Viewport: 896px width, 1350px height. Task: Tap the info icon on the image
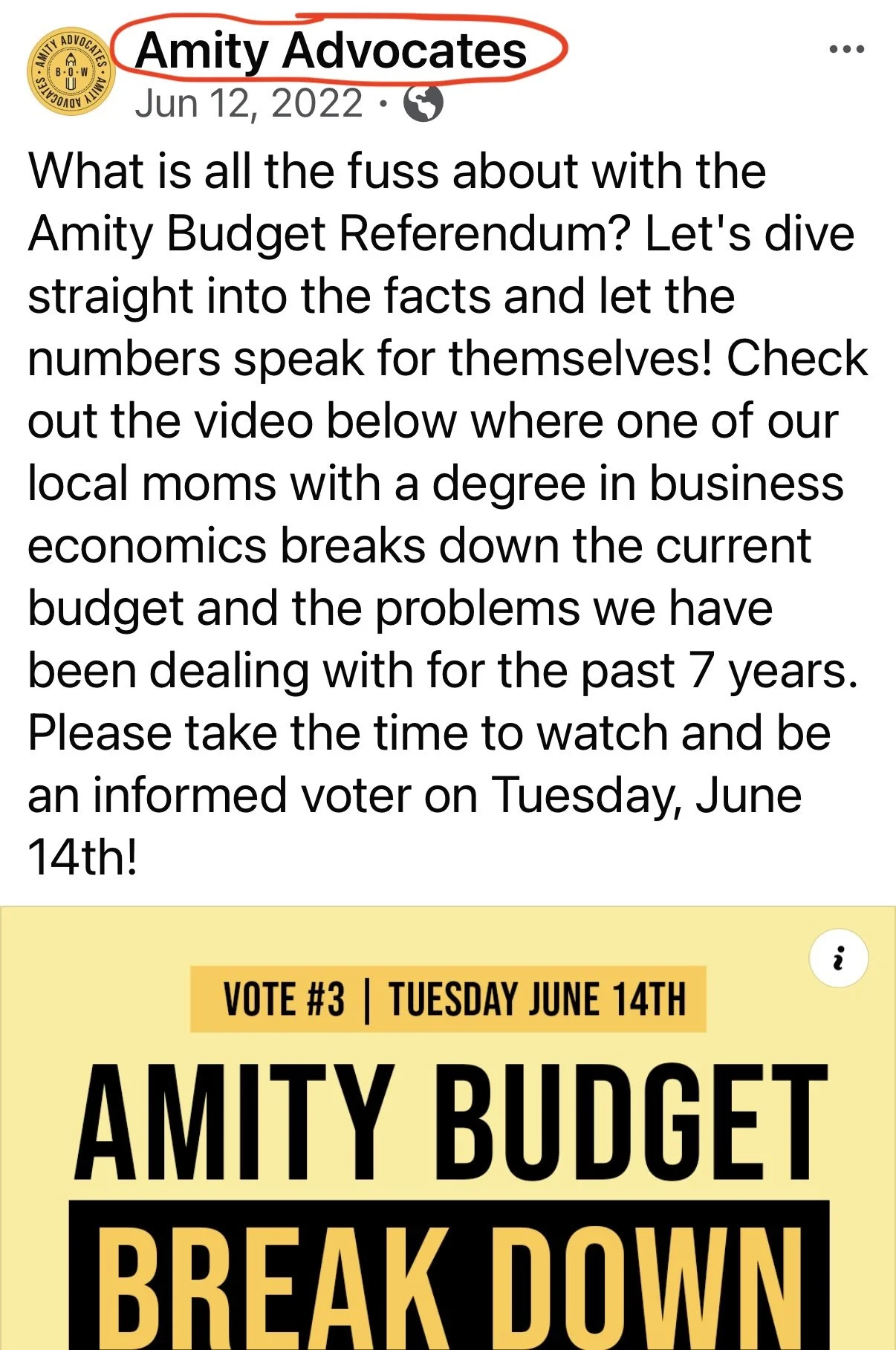[839, 958]
